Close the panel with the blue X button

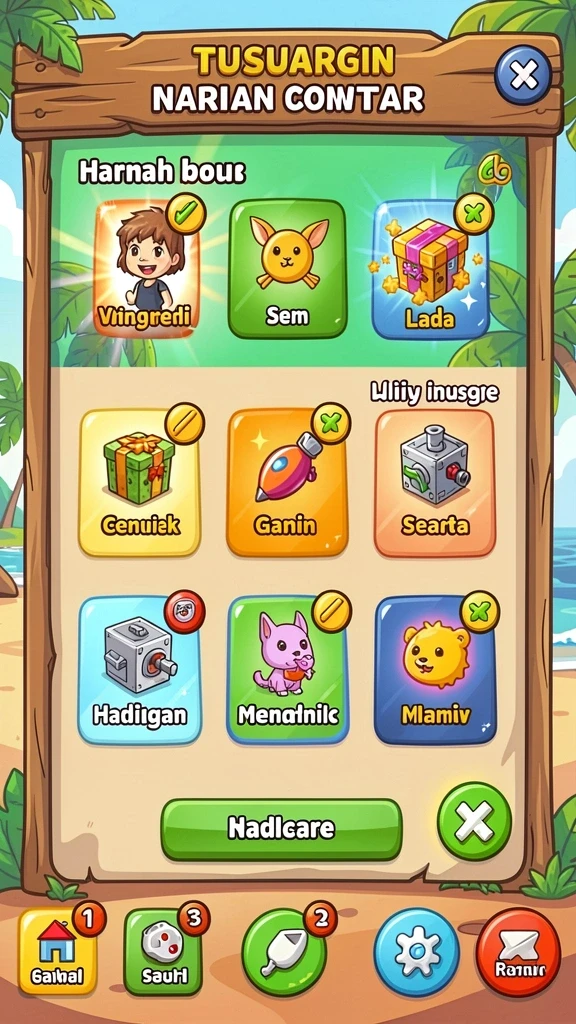pos(522,75)
